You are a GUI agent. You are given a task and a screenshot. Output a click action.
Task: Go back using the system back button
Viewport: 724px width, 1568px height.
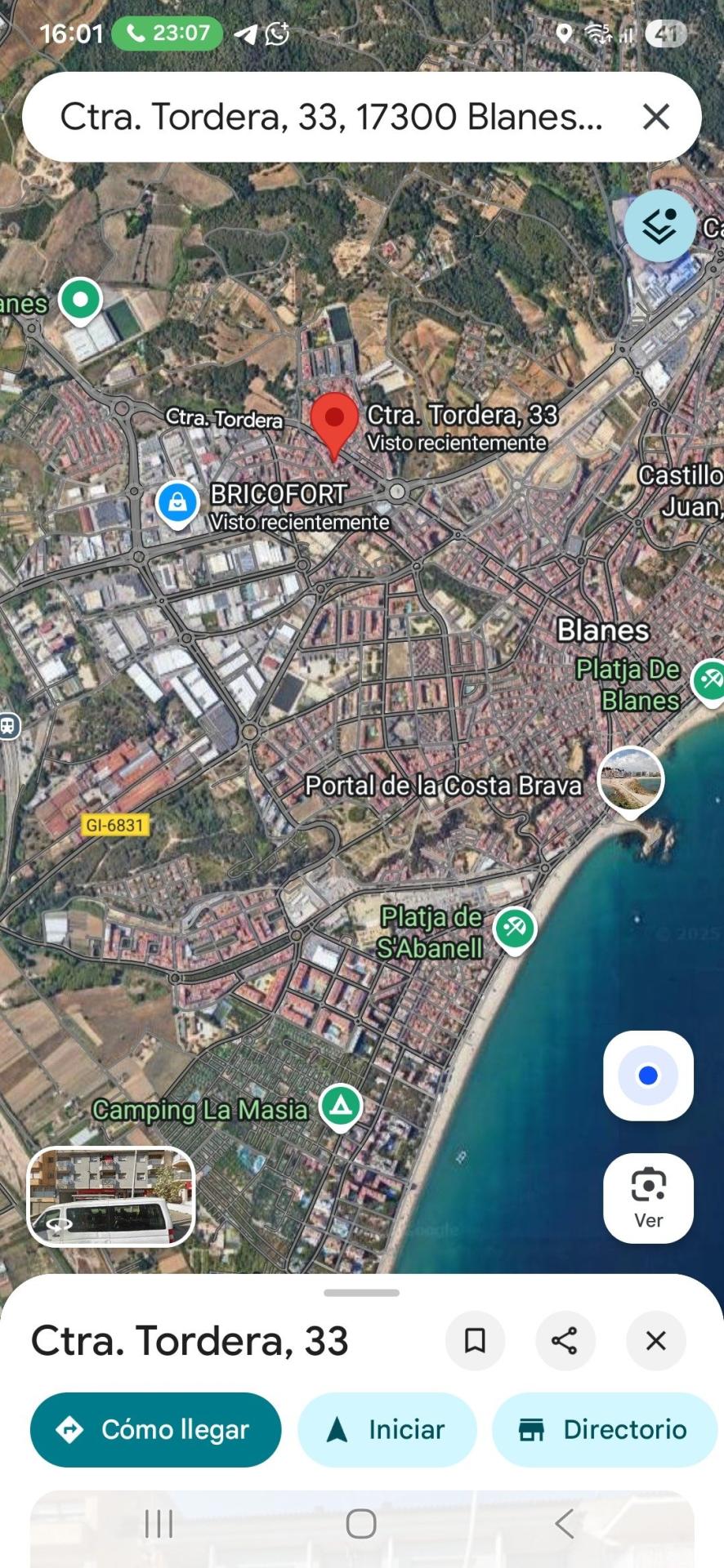564,1523
